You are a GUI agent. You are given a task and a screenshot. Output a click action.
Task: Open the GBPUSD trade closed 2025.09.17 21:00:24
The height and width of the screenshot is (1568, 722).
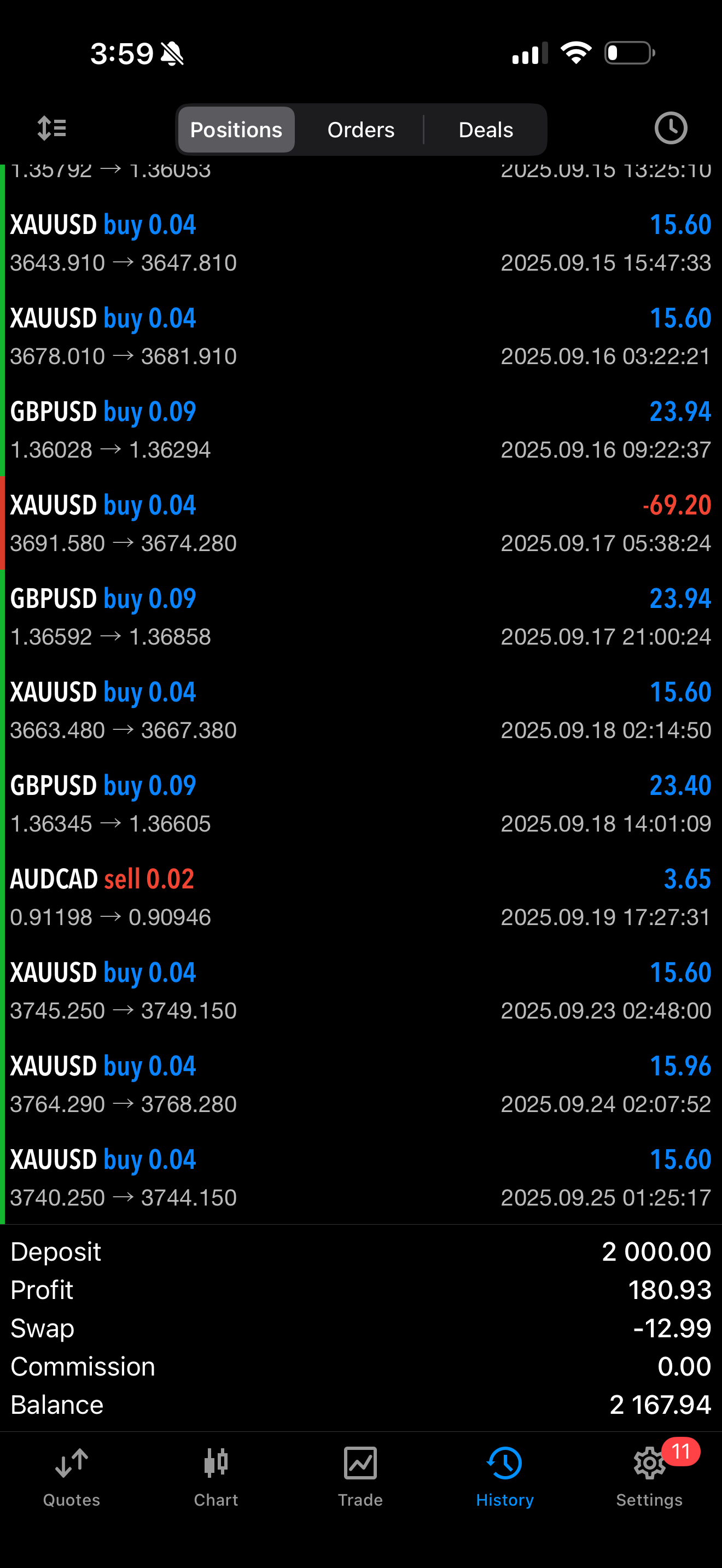[x=361, y=617]
